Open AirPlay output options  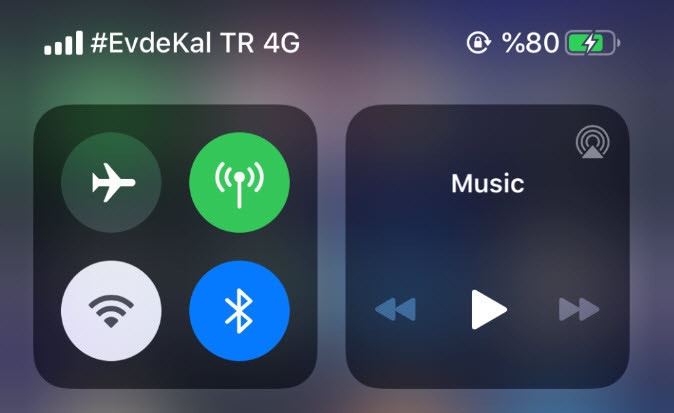tap(593, 143)
